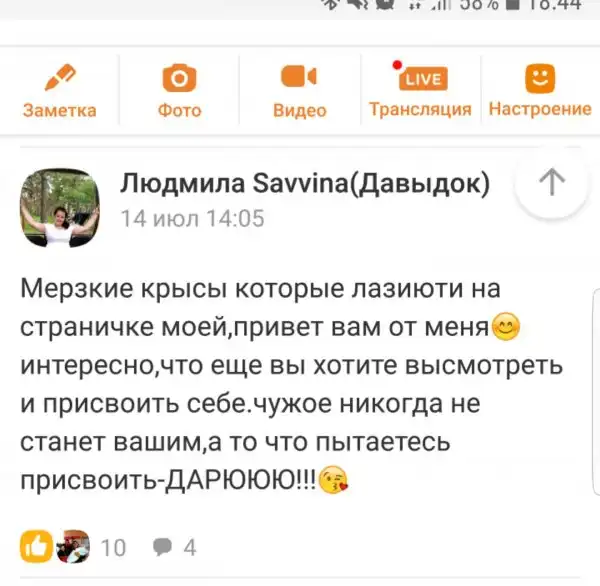
Task: Create a new Заметка note
Action: (x=59, y=89)
